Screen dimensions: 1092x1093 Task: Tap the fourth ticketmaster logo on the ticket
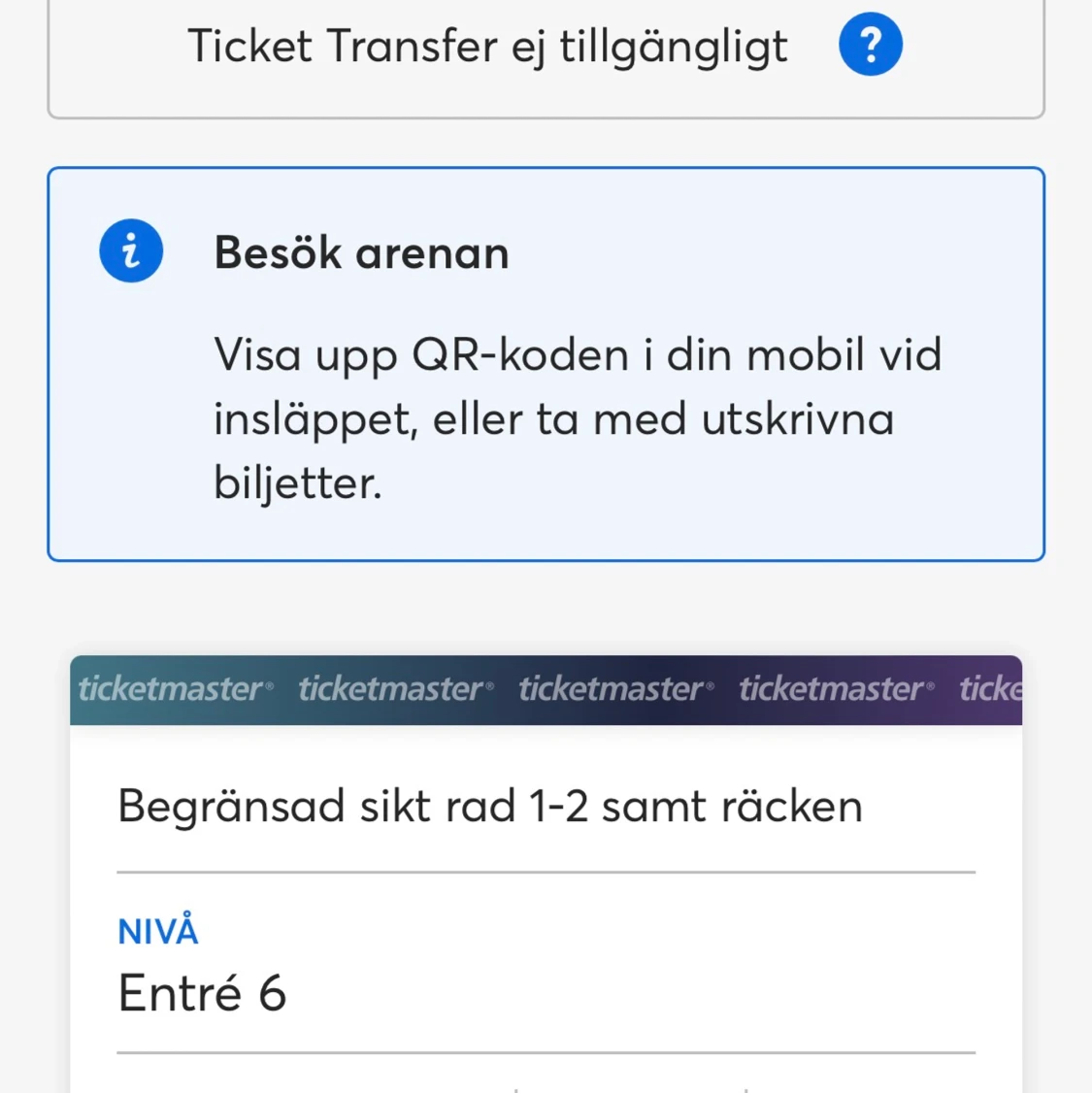[835, 689]
